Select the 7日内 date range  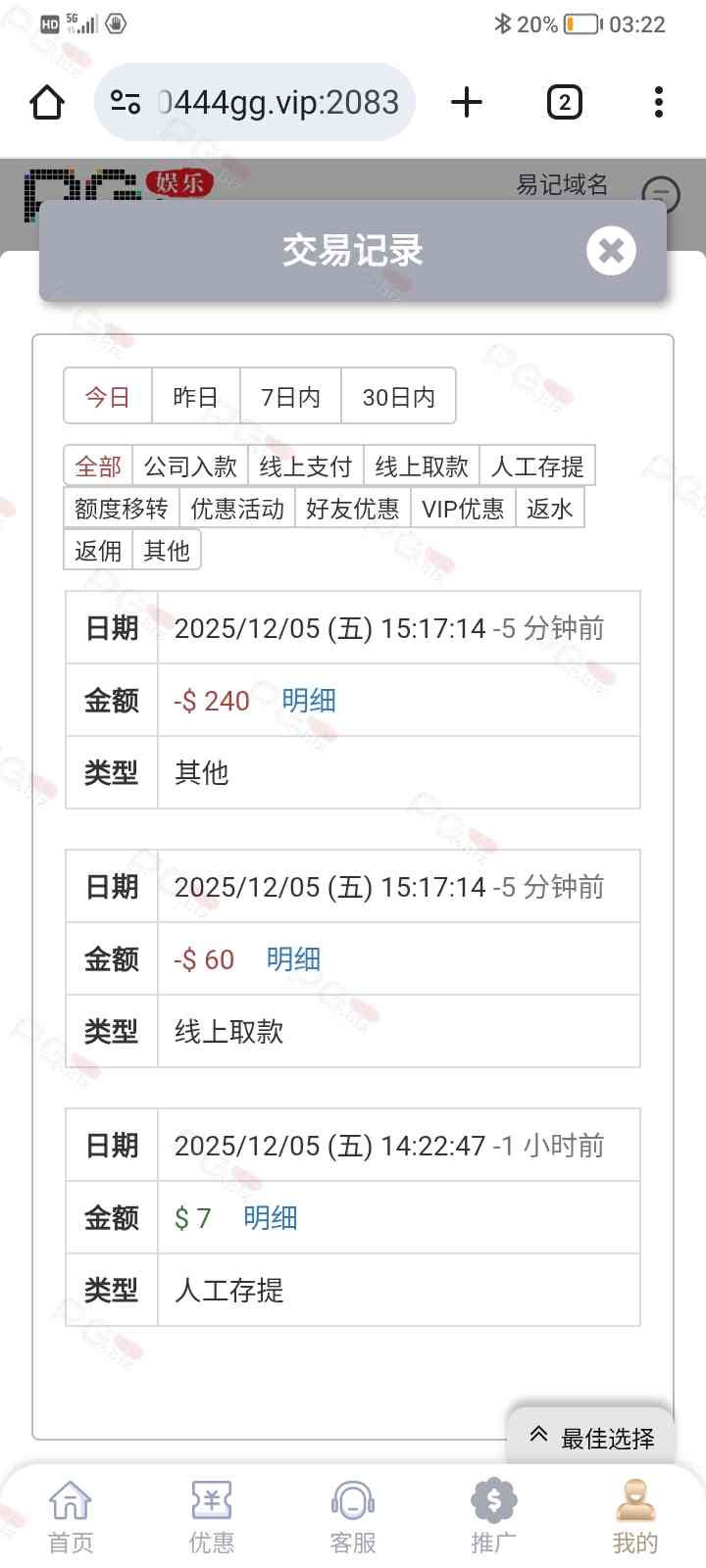[290, 397]
